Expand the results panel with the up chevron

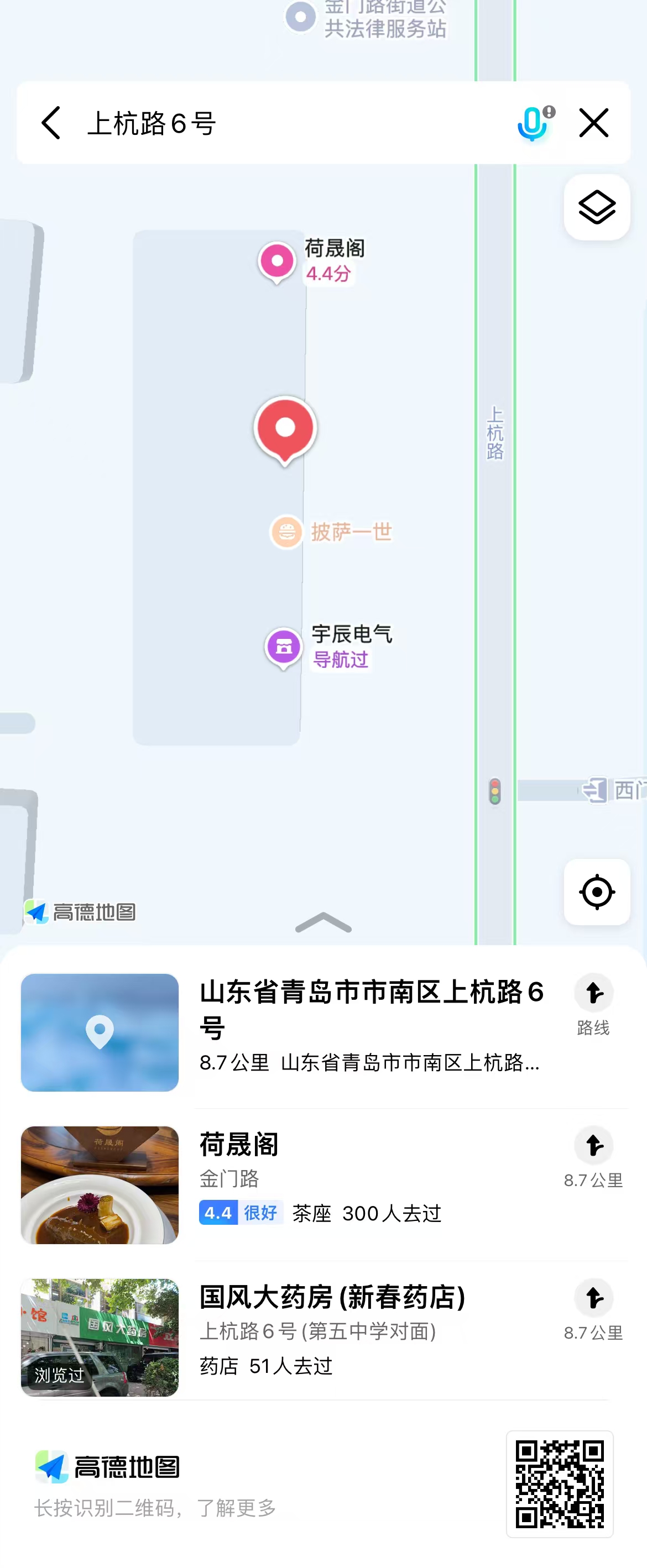click(323, 923)
